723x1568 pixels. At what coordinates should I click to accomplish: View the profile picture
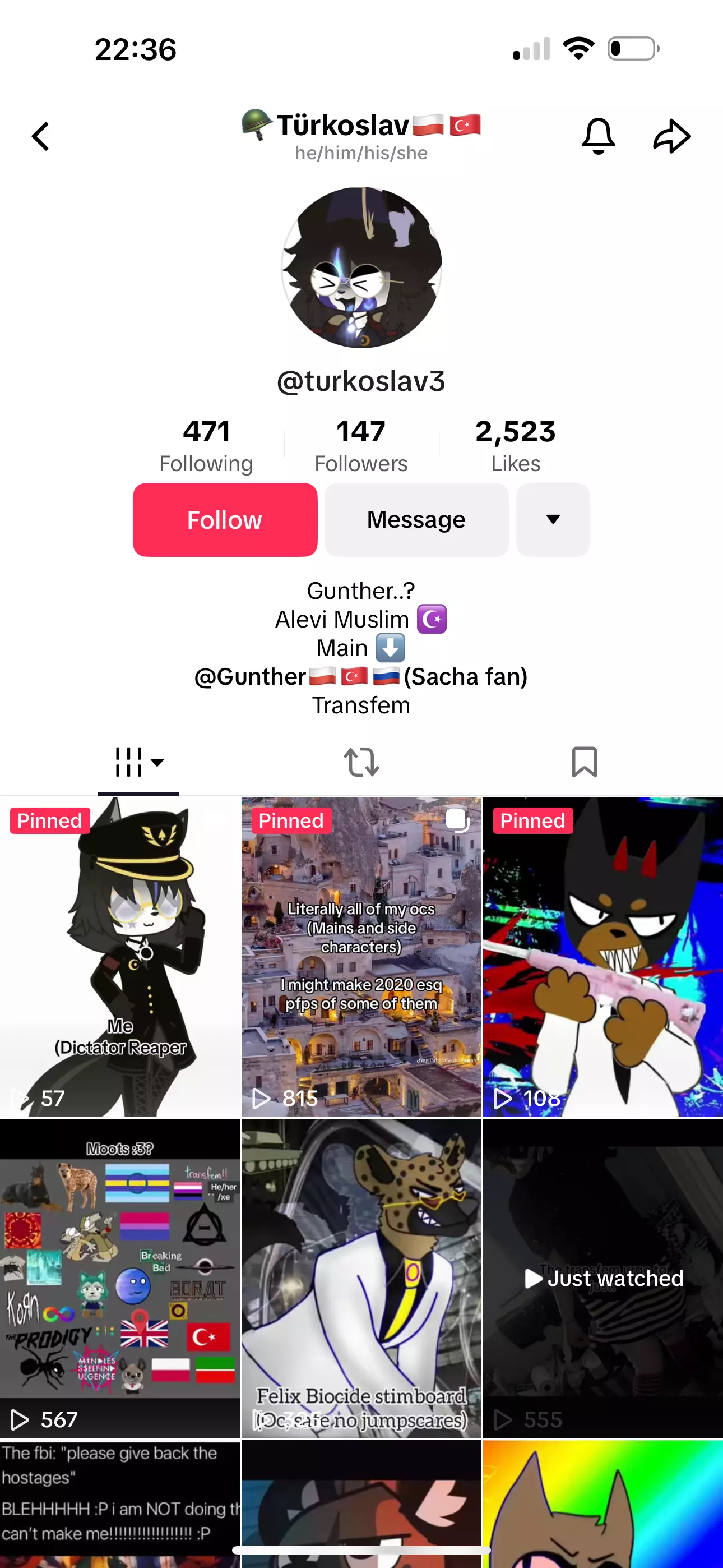tap(361, 267)
